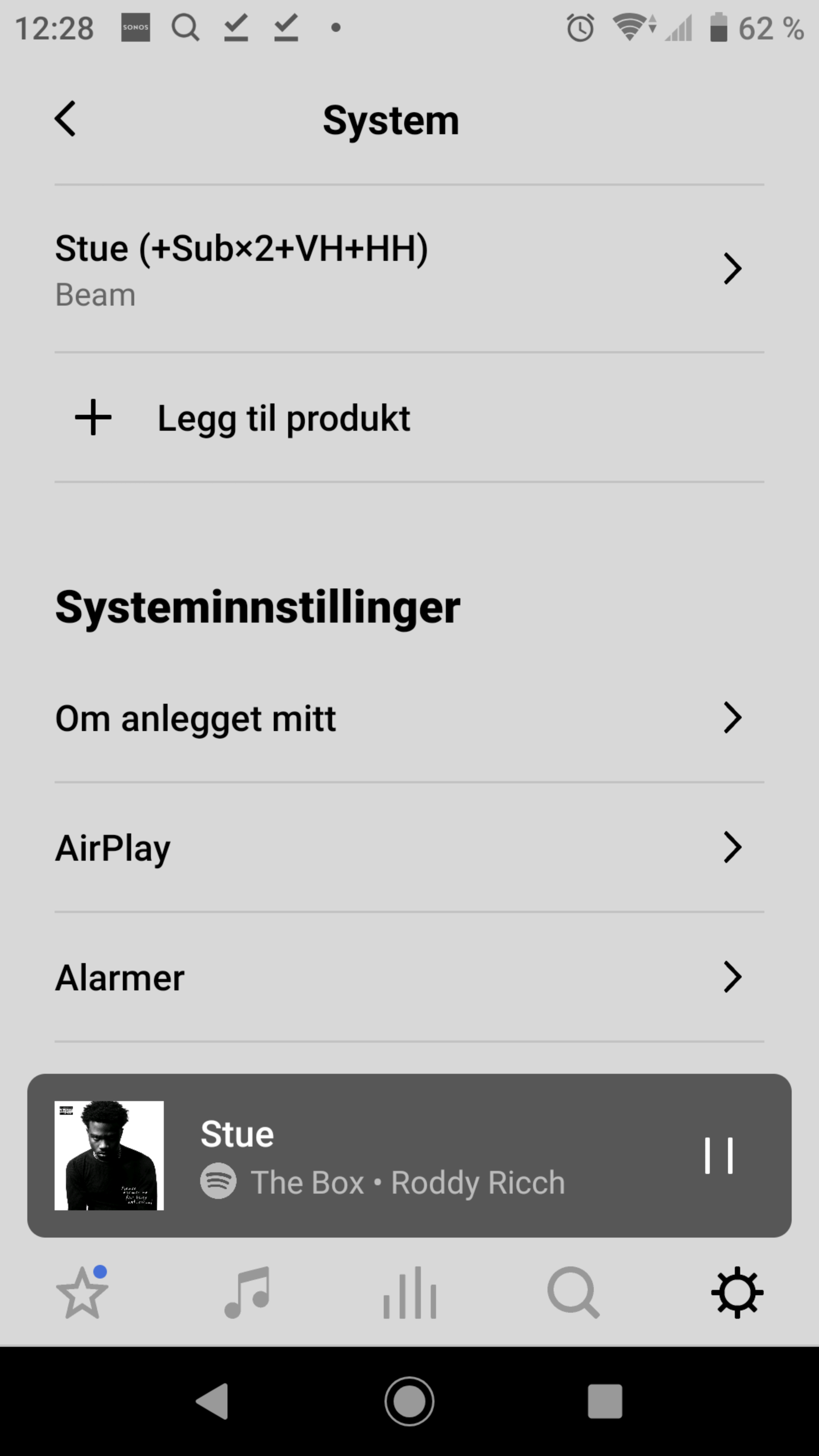Open Alarmer settings

pyautogui.click(x=409, y=977)
